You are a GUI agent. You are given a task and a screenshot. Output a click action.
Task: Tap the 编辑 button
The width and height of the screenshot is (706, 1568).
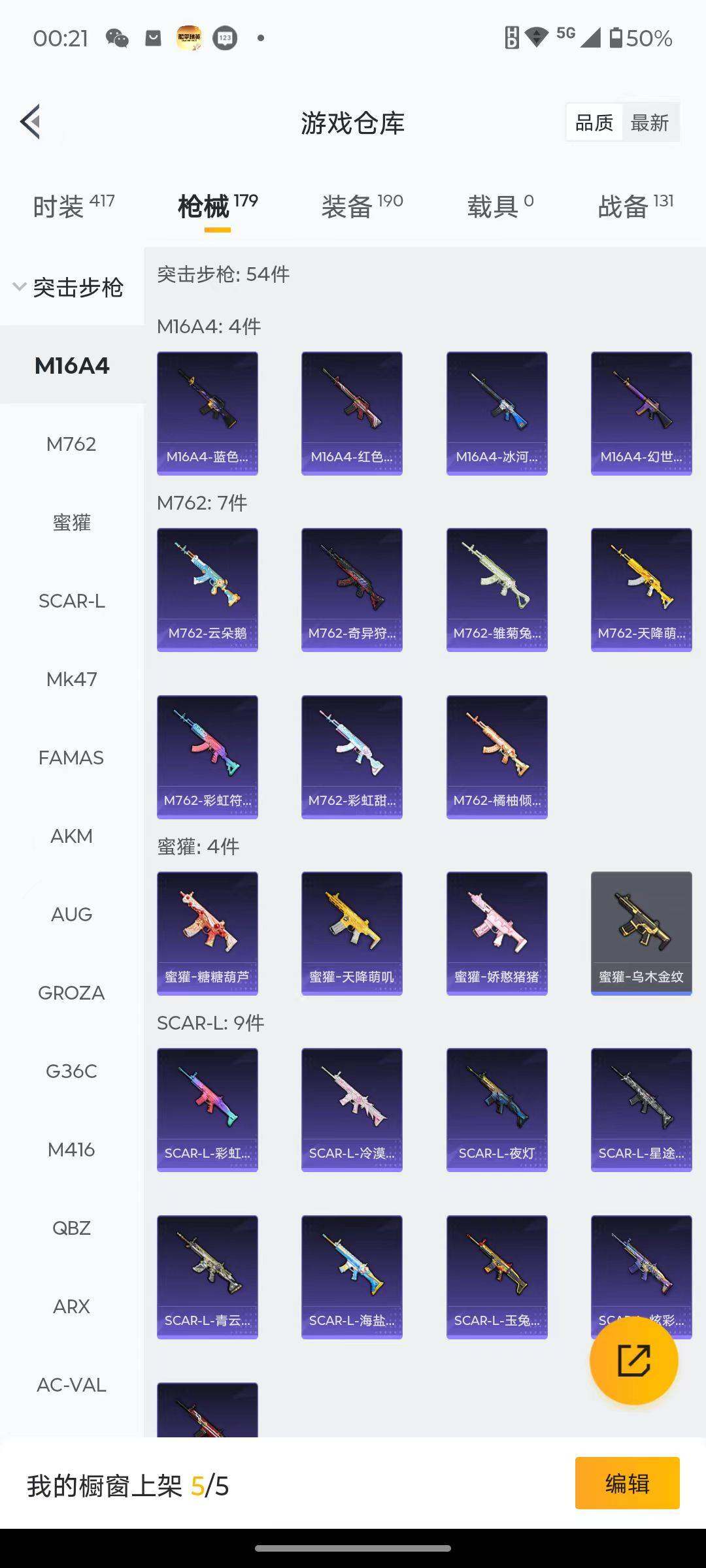627,1483
